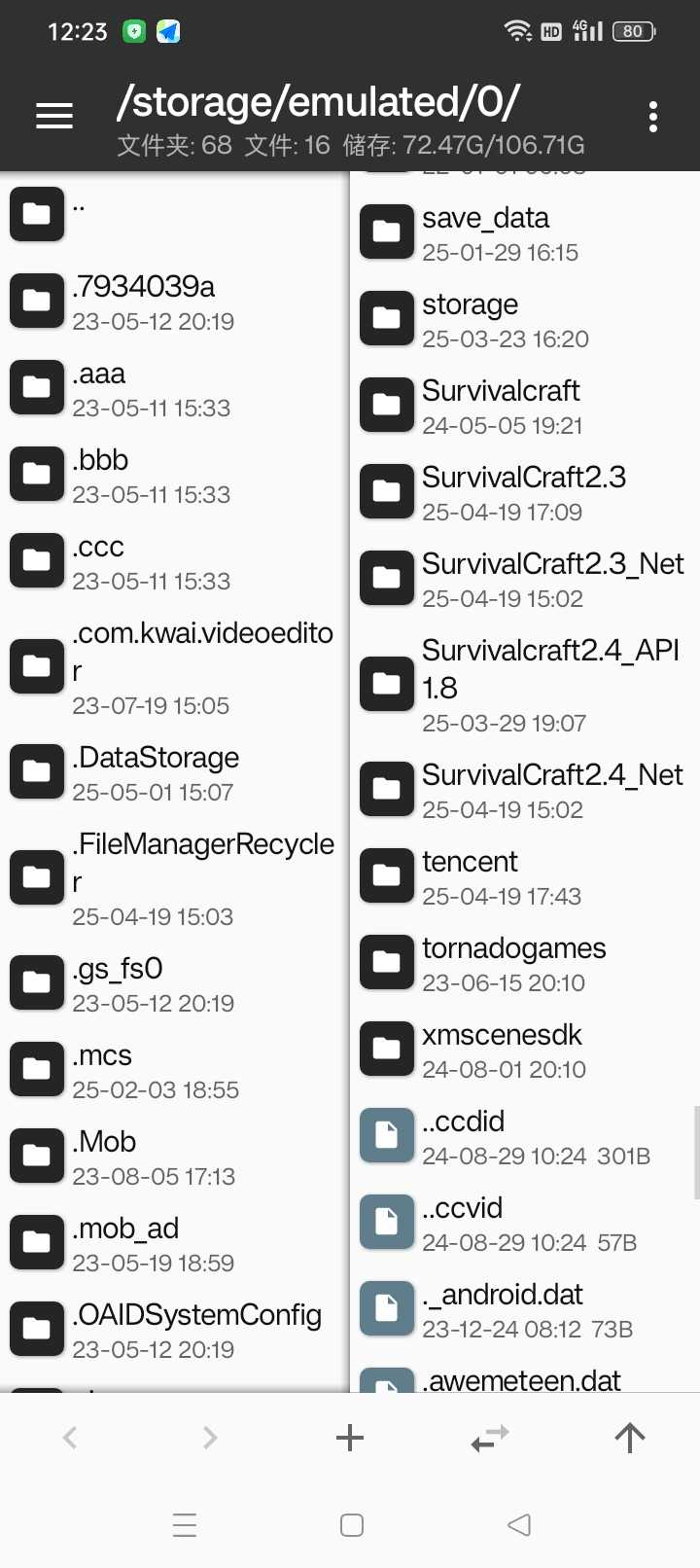
Task: Navigate forward with the right chevron
Action: (210, 1438)
